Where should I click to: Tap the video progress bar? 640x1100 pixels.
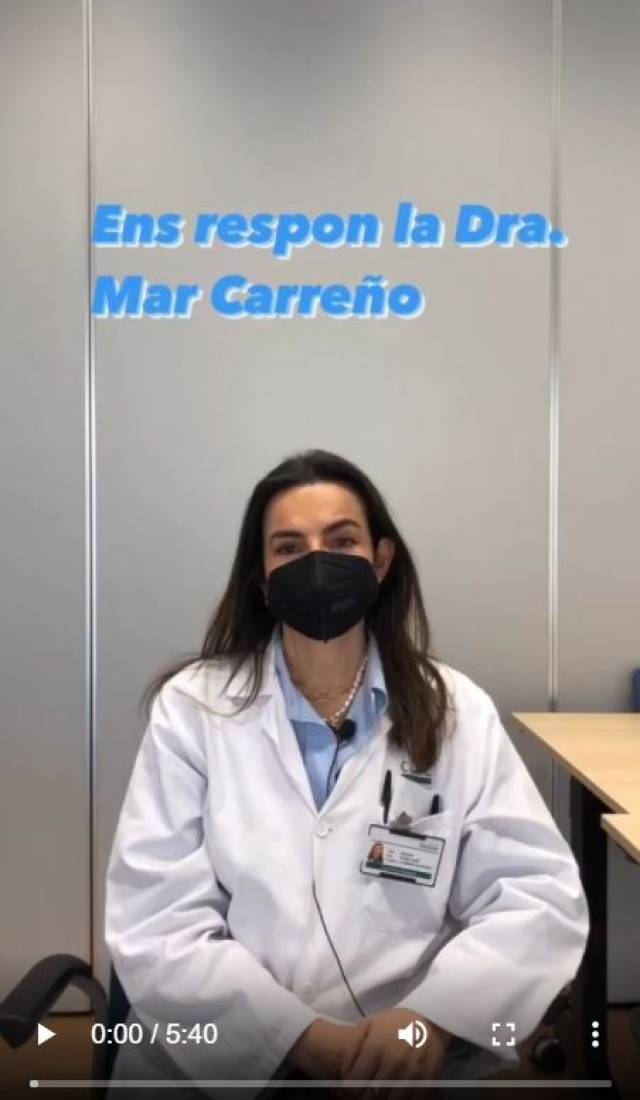(320, 1083)
